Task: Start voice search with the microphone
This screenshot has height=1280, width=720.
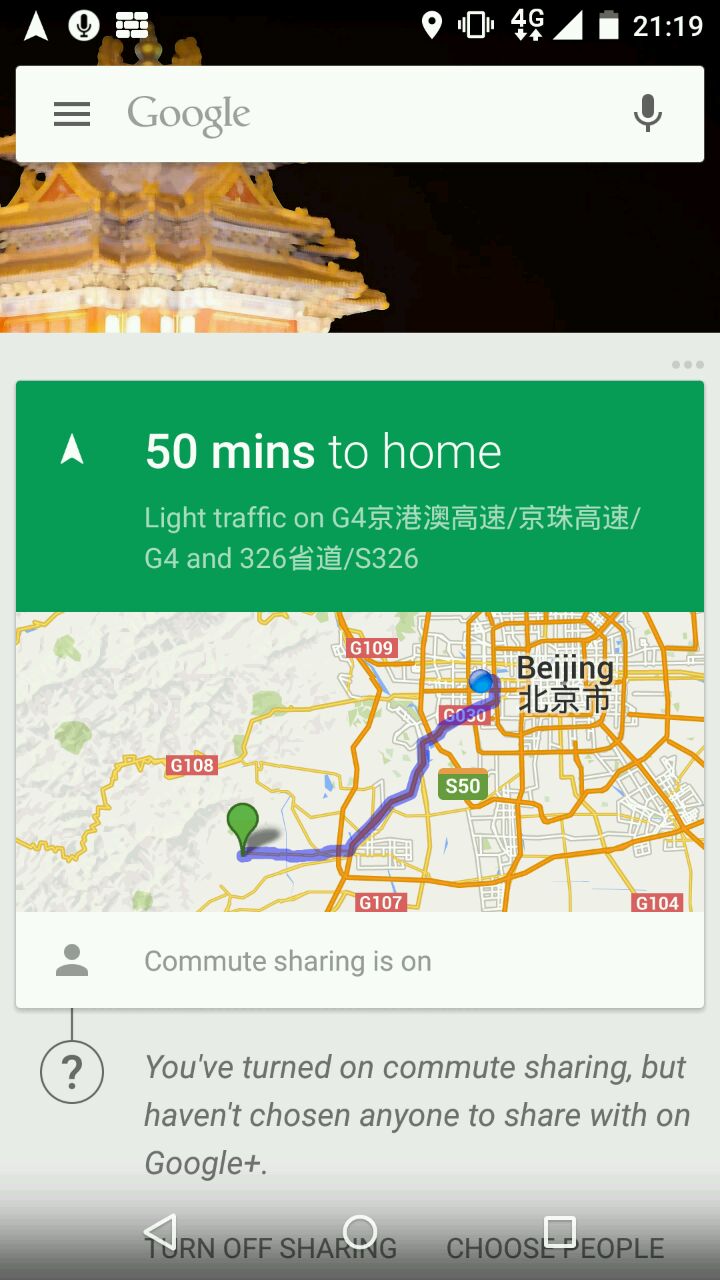Action: pyautogui.click(x=647, y=114)
